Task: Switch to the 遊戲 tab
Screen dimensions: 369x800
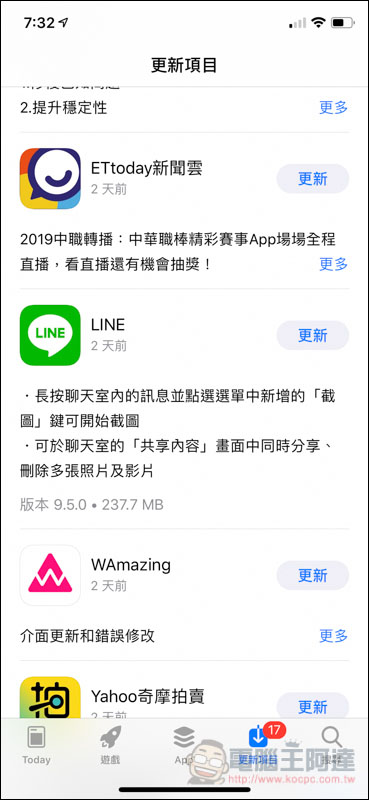Action: (x=110, y=745)
